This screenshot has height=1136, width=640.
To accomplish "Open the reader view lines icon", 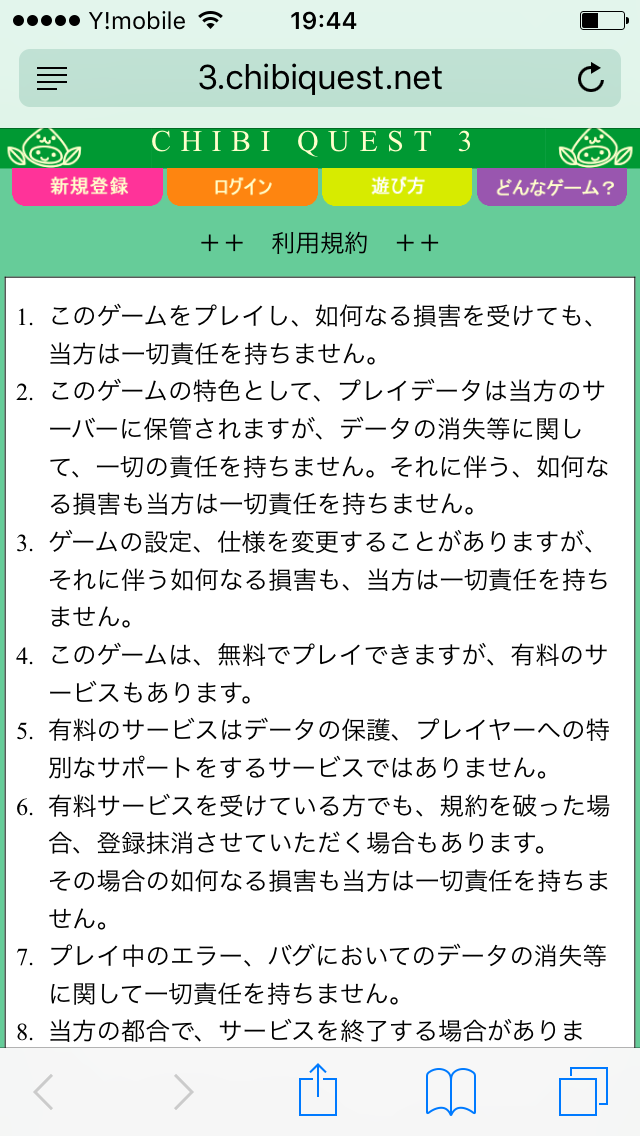I will [52, 79].
